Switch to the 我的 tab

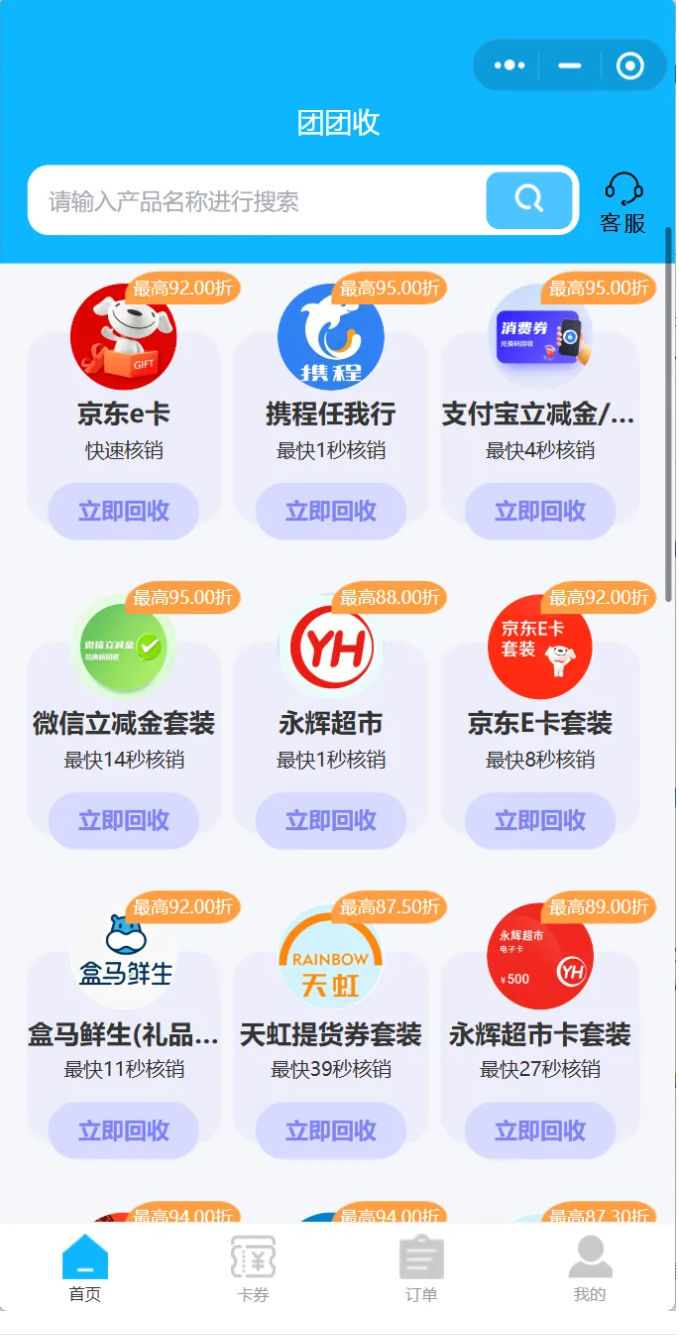coord(590,1268)
